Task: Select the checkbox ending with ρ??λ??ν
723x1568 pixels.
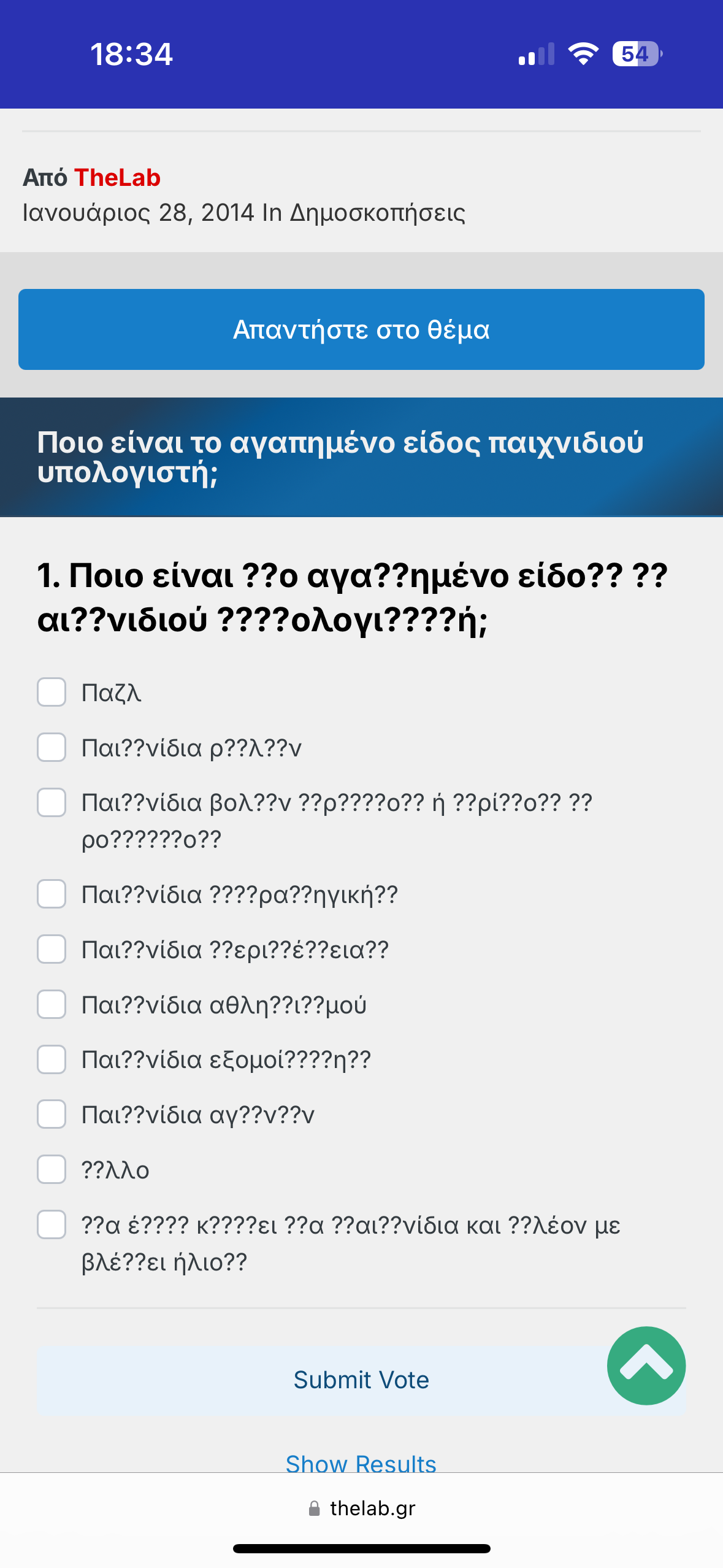Action: pyautogui.click(x=52, y=748)
